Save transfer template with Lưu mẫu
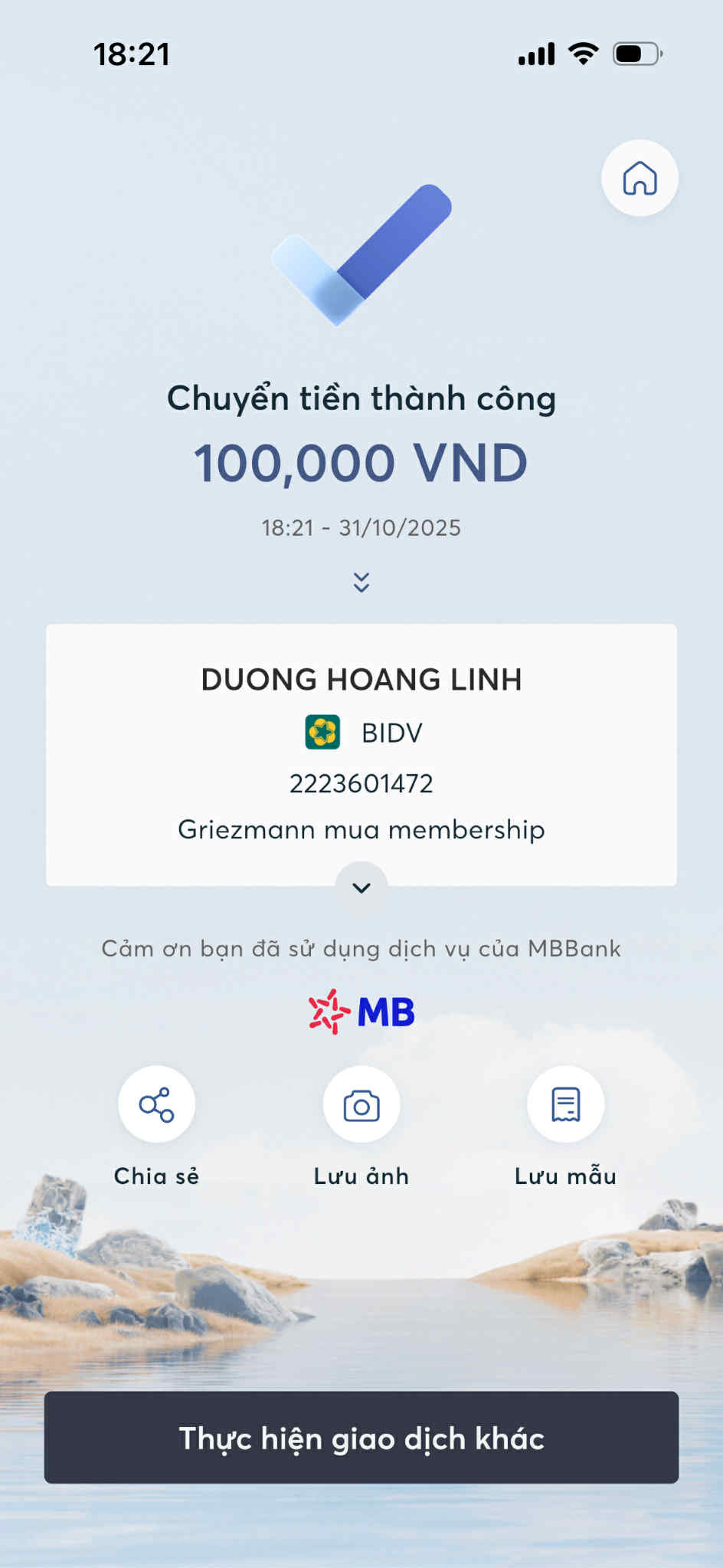Image resolution: width=723 pixels, height=1568 pixels. click(565, 1104)
